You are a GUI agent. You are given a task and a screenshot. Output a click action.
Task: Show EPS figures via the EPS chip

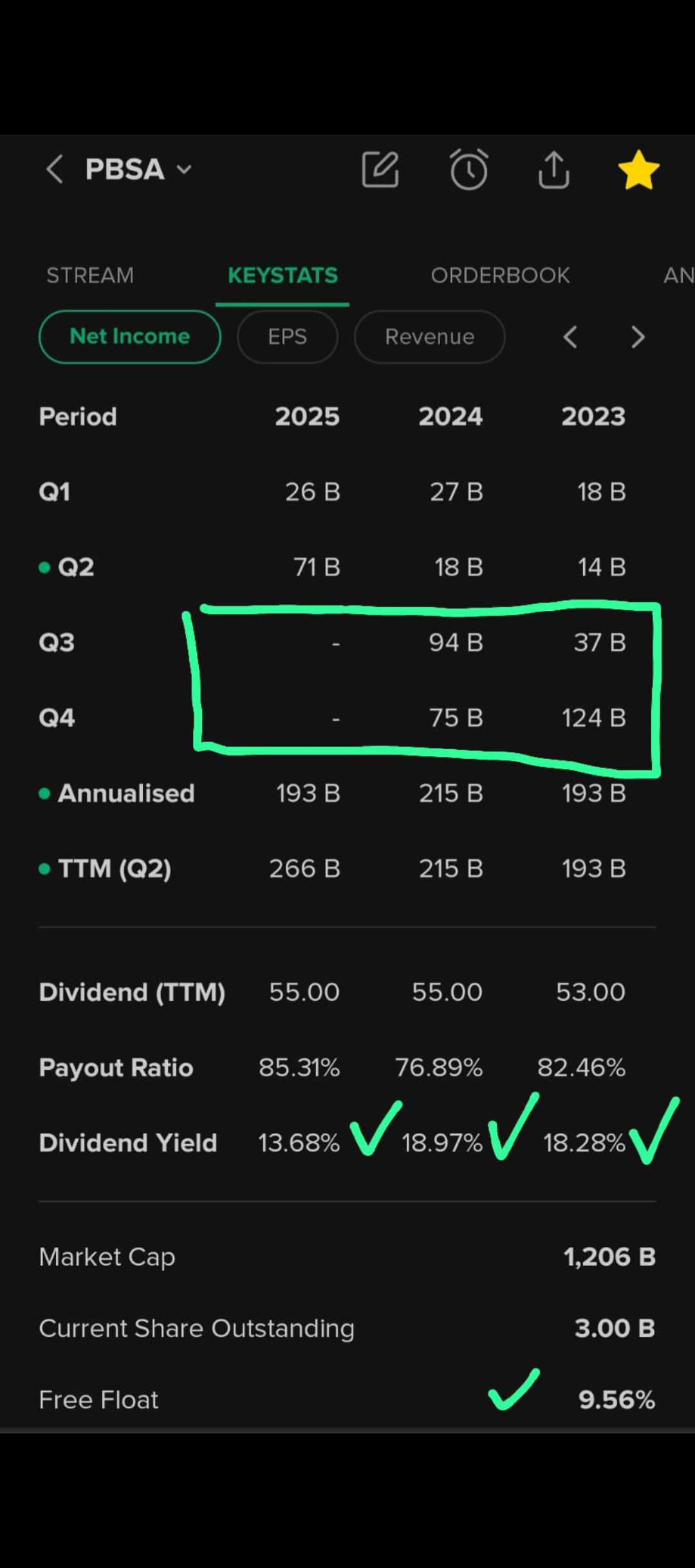287,337
